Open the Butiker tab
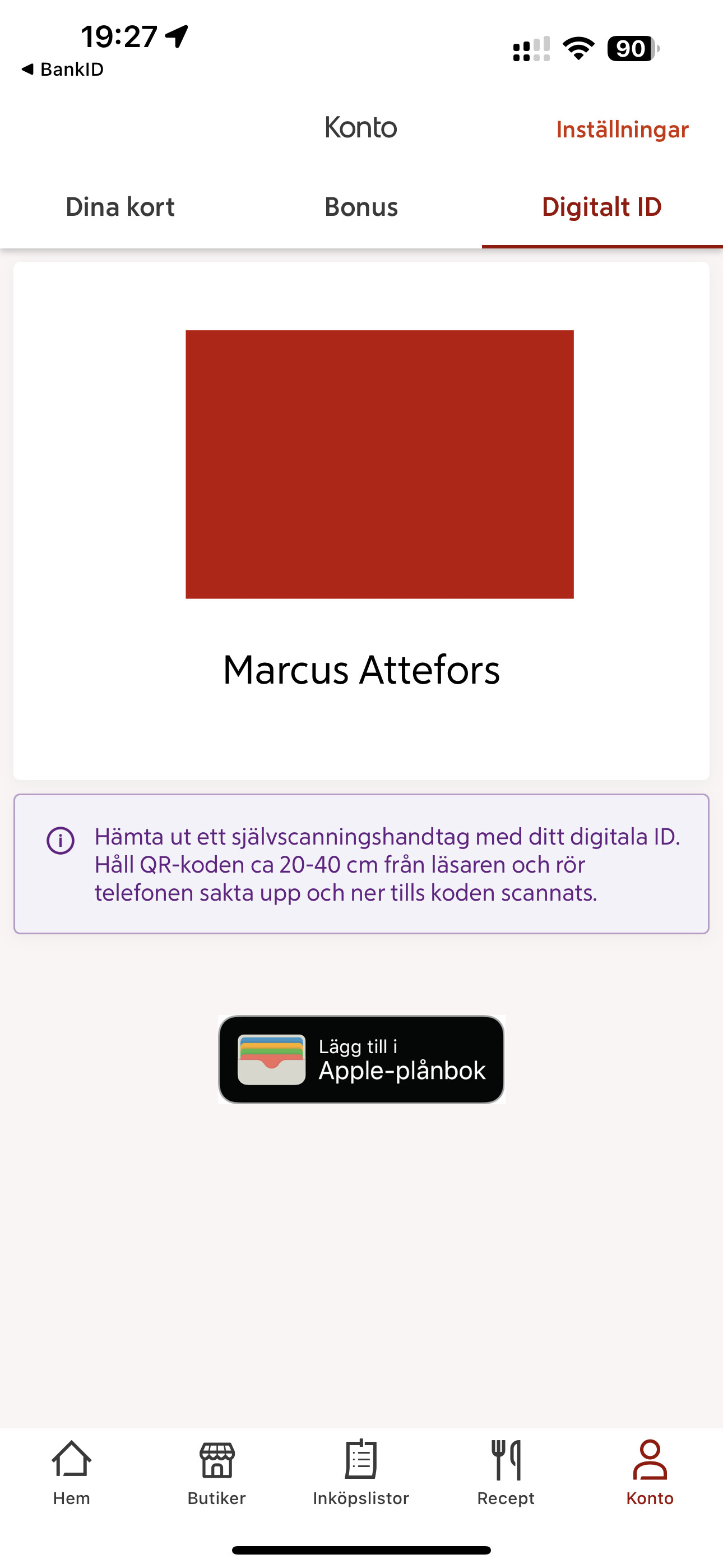Viewport: 723px width, 1568px height. pos(216,1472)
